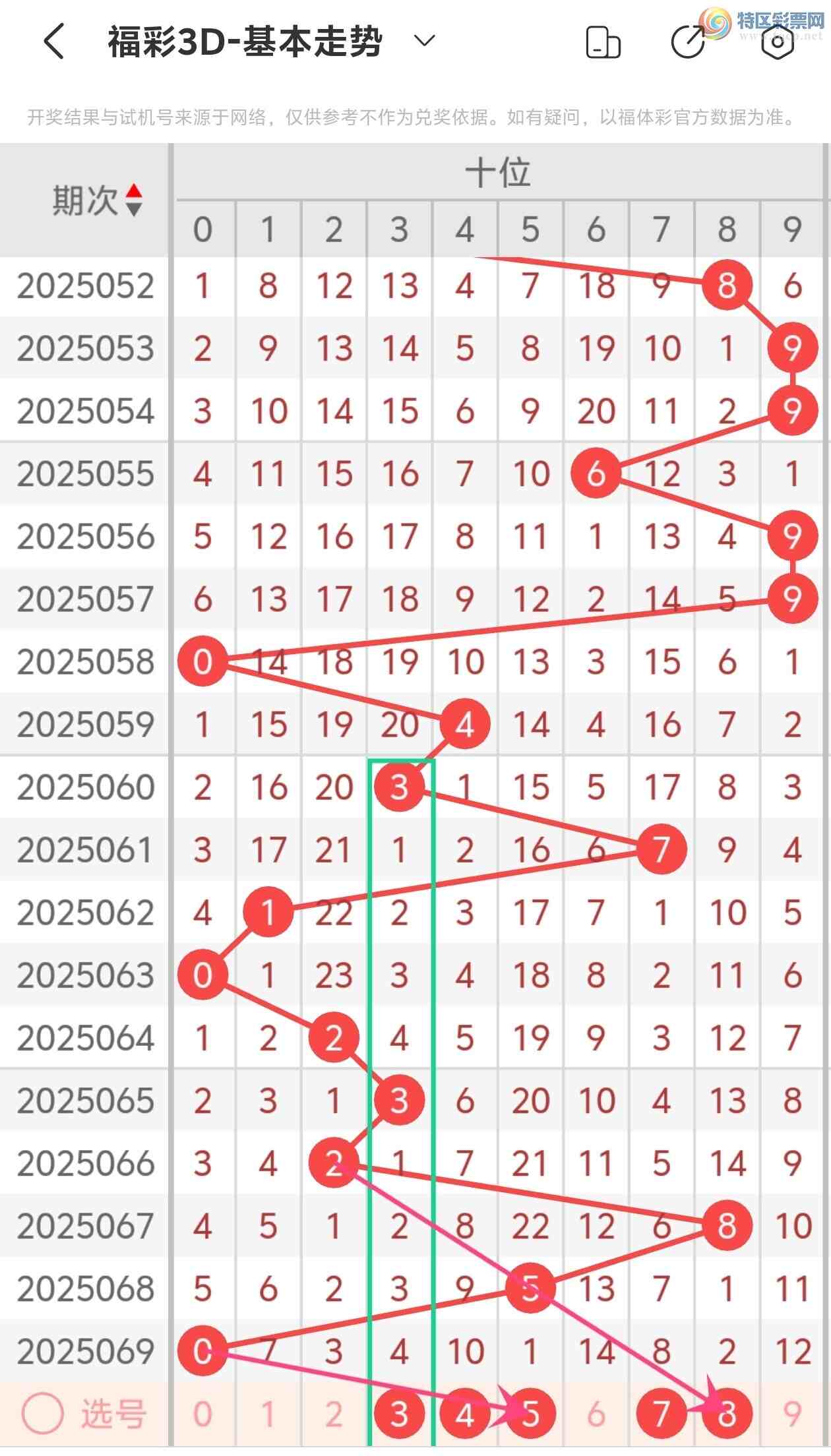Viewport: 831px width, 1456px height.
Task: Tap the screen orientation switch icon
Action: (603, 42)
